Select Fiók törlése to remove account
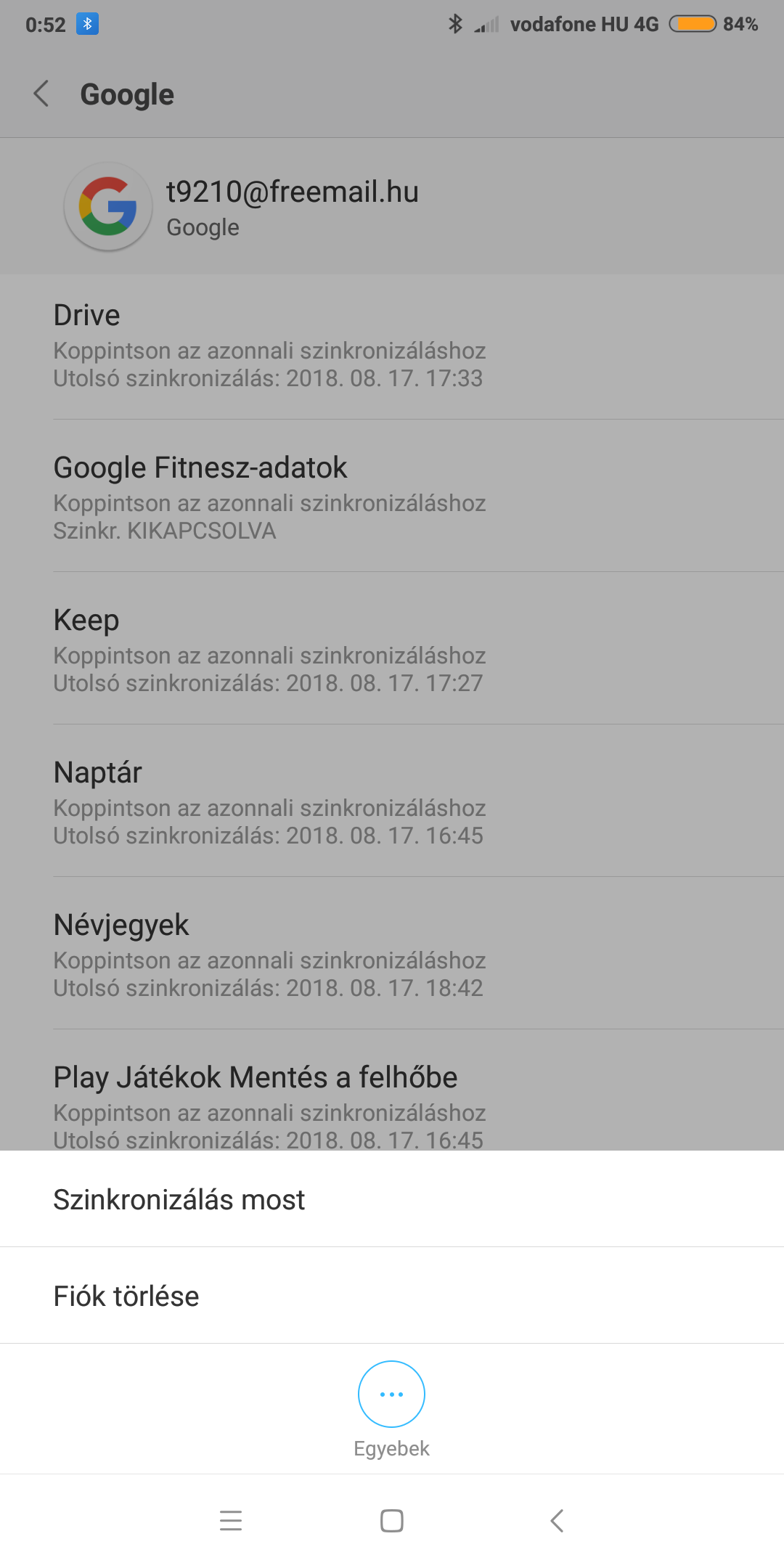Image resolution: width=784 pixels, height=1568 pixels. [x=392, y=1296]
